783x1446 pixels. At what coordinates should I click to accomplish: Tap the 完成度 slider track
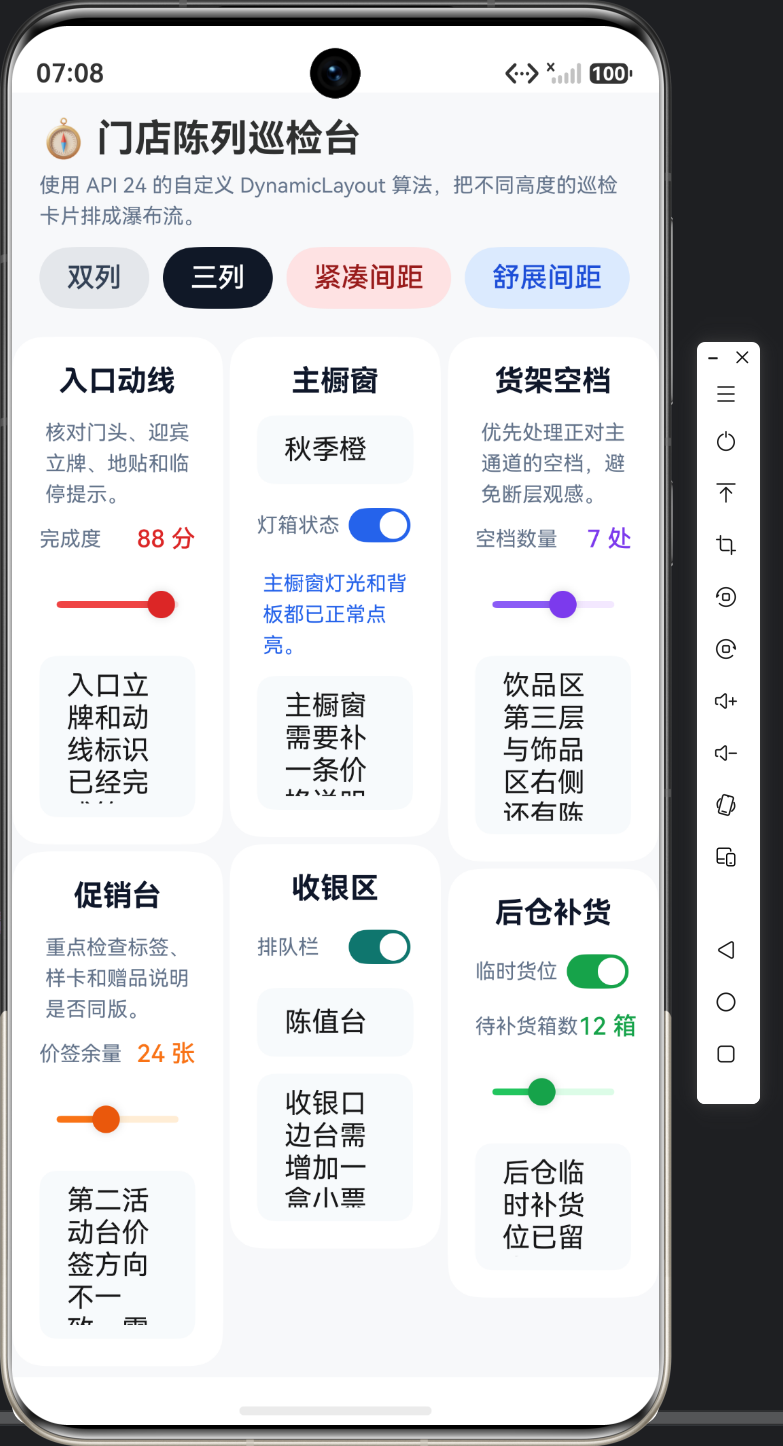coord(117,604)
